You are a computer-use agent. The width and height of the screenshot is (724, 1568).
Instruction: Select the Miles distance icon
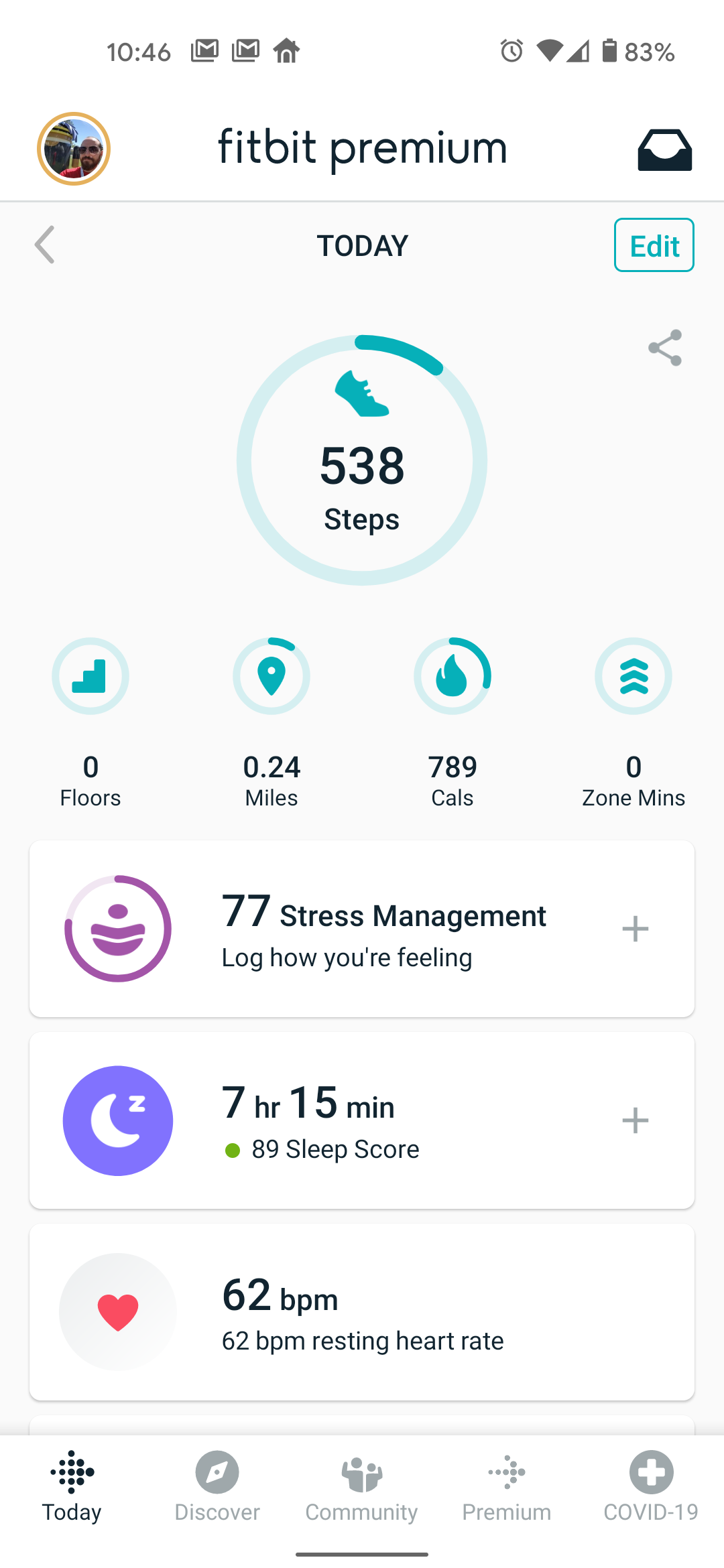click(x=271, y=676)
